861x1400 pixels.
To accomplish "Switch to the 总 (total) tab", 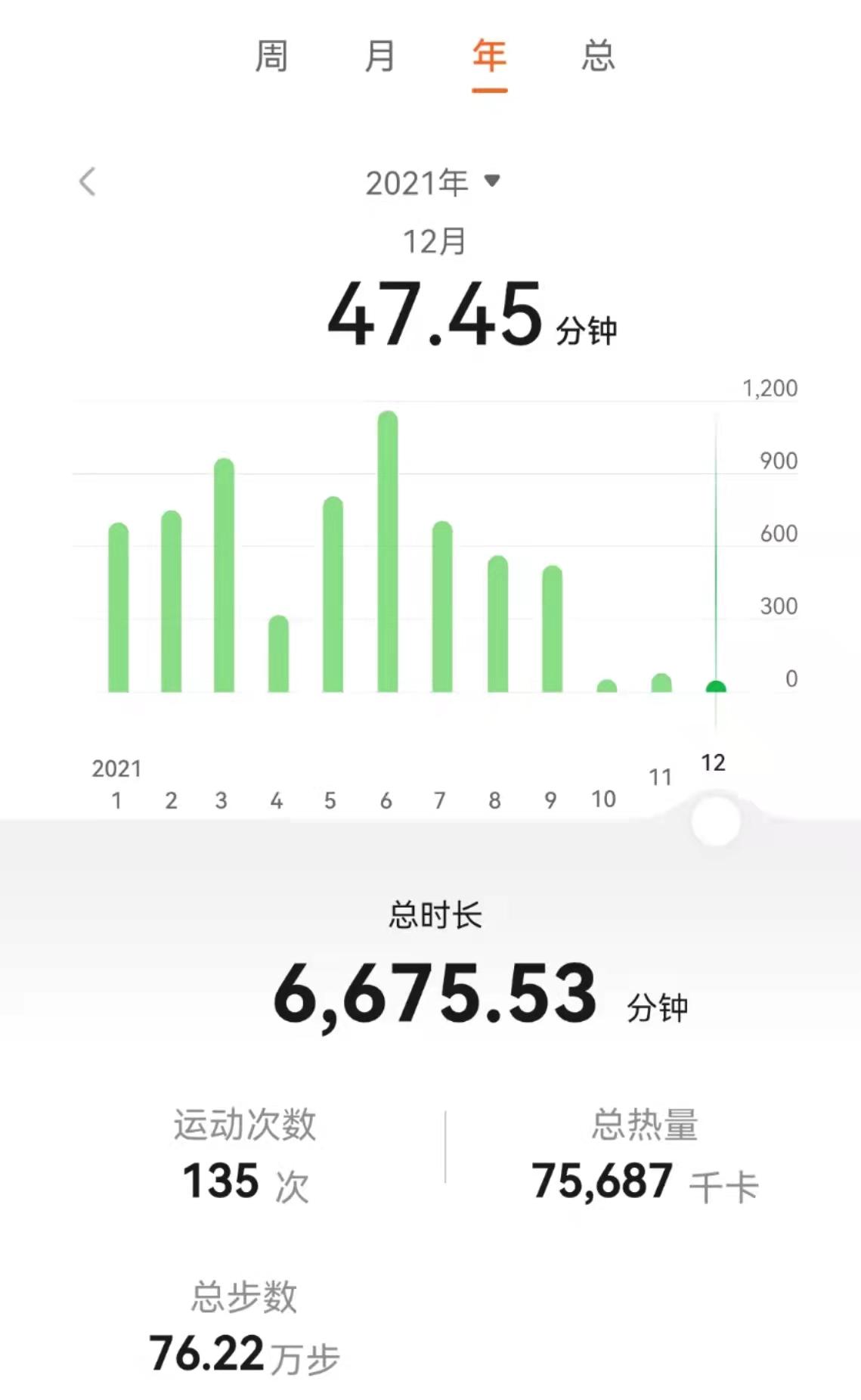I will pos(598,57).
